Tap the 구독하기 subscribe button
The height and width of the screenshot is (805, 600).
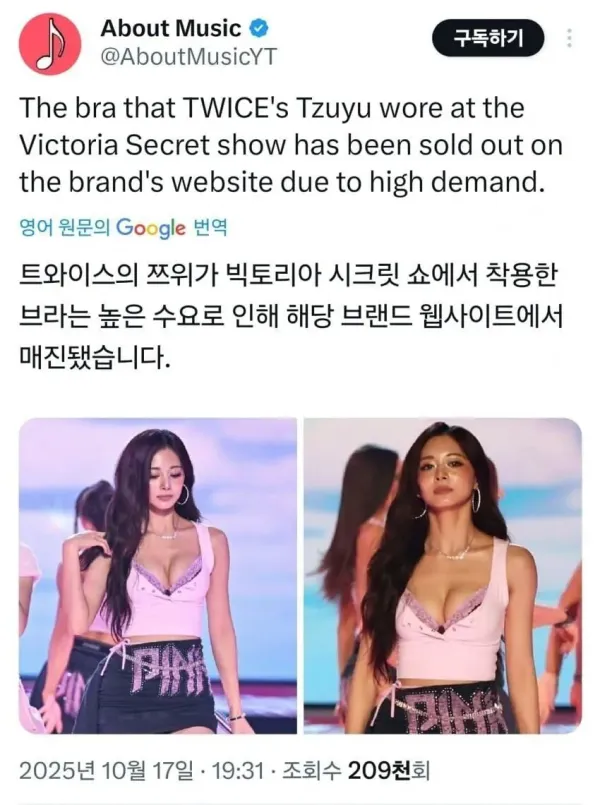(488, 38)
